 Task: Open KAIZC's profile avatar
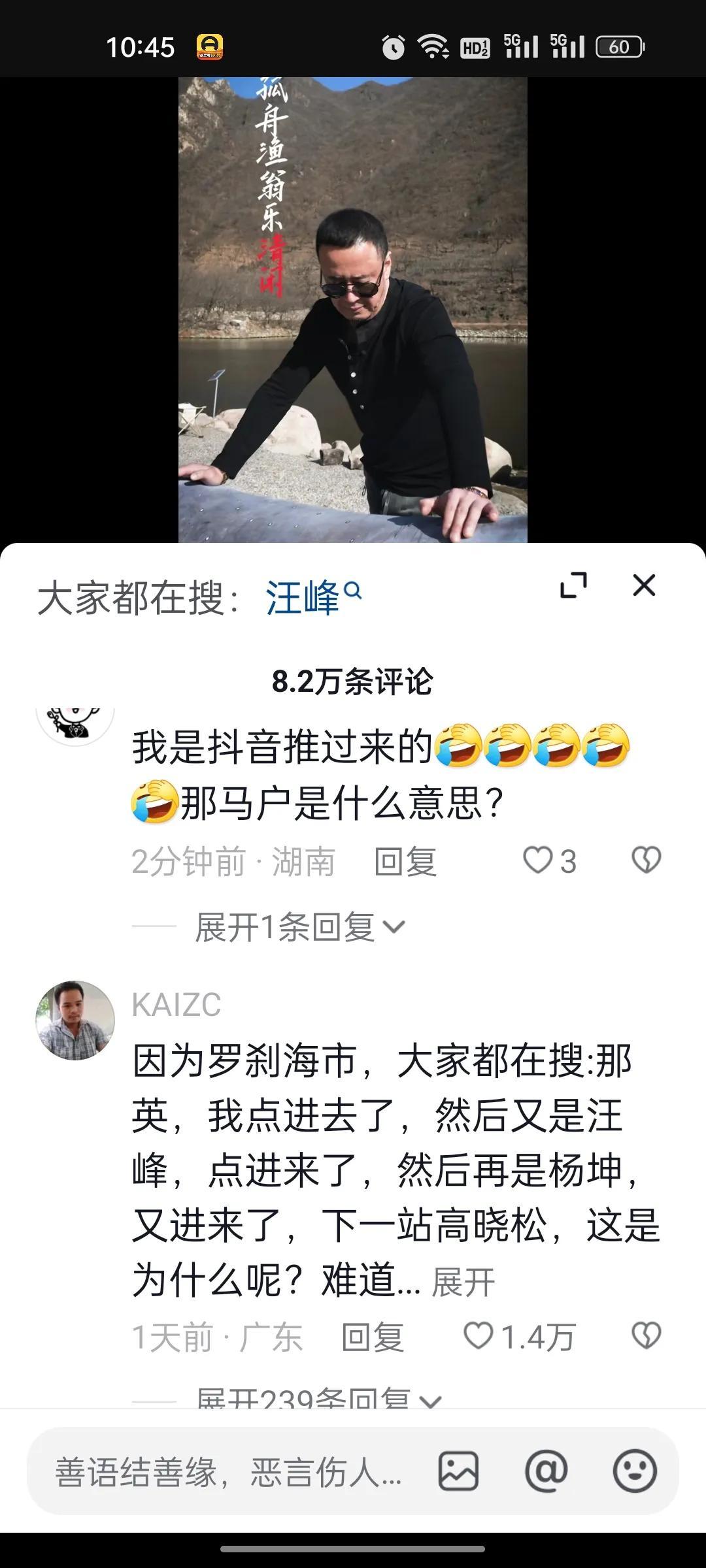tap(74, 1013)
